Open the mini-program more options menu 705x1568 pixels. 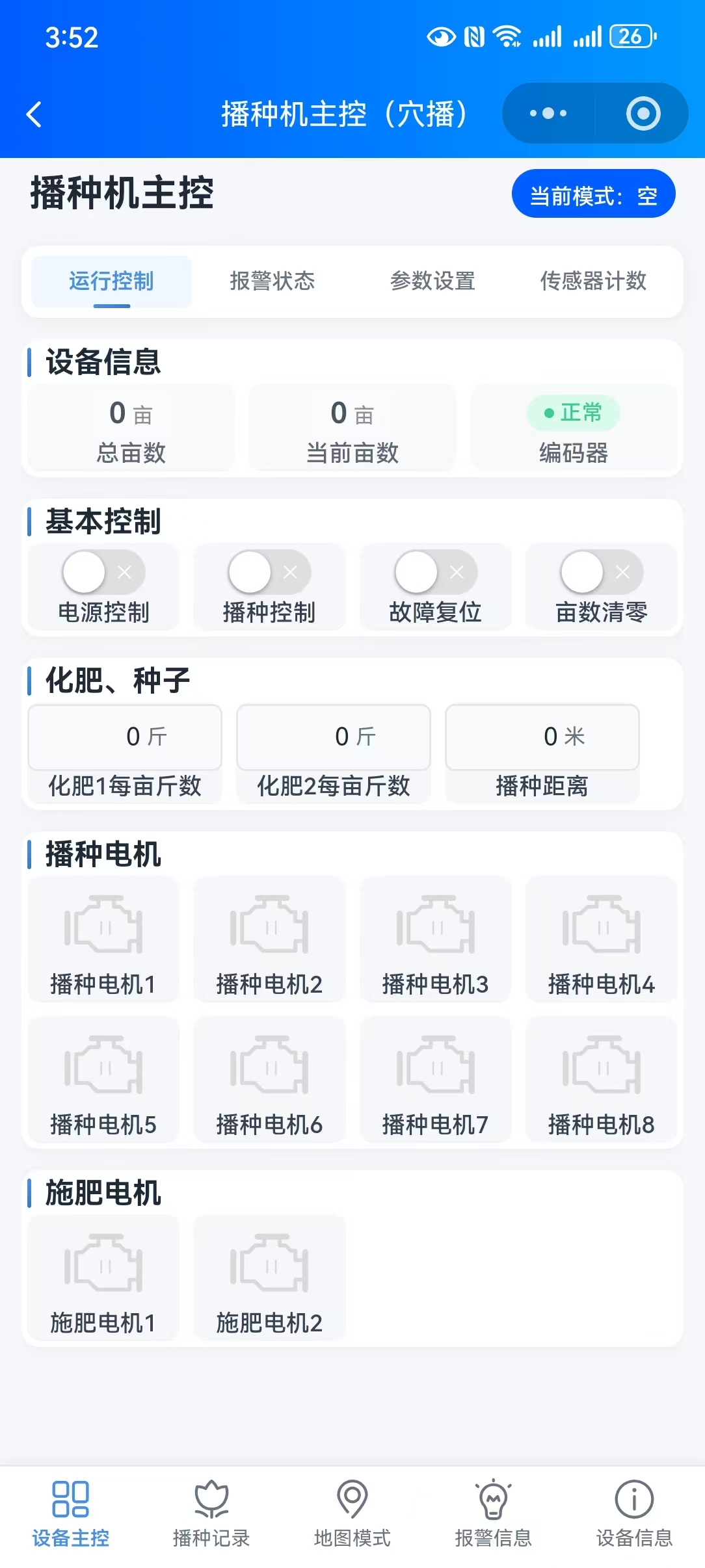point(545,112)
